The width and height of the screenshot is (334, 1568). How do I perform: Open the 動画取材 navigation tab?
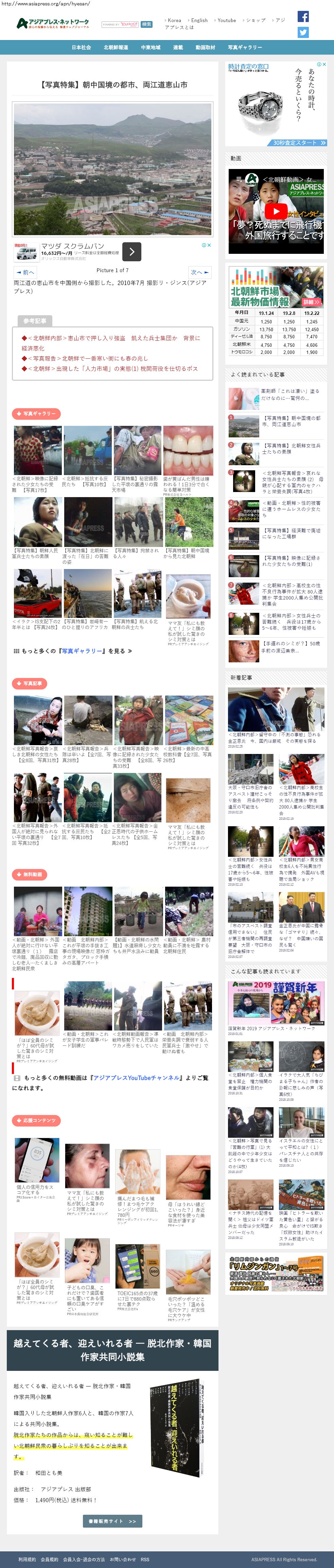(x=205, y=48)
